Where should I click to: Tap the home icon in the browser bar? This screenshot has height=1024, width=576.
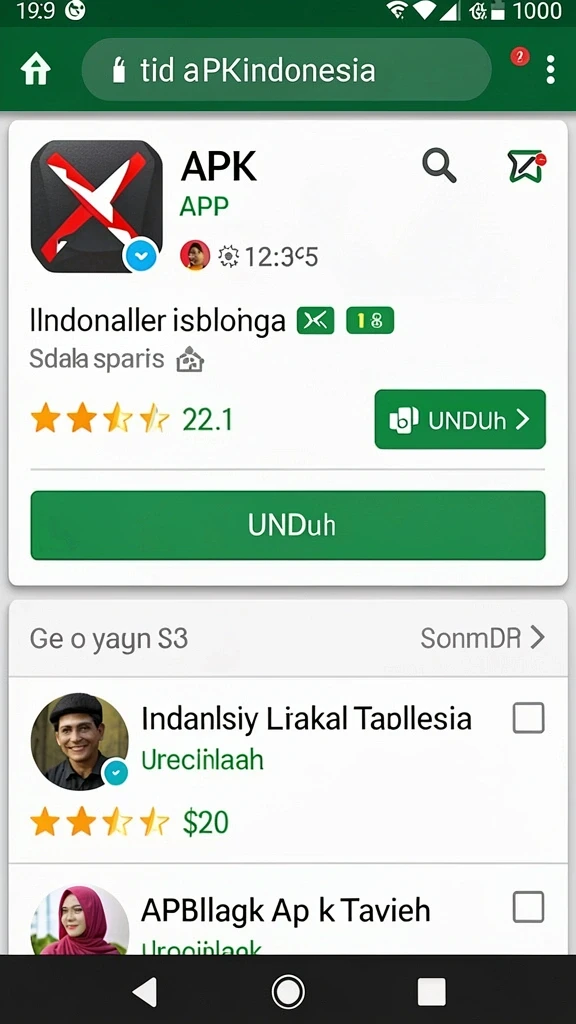pyautogui.click(x=35, y=69)
